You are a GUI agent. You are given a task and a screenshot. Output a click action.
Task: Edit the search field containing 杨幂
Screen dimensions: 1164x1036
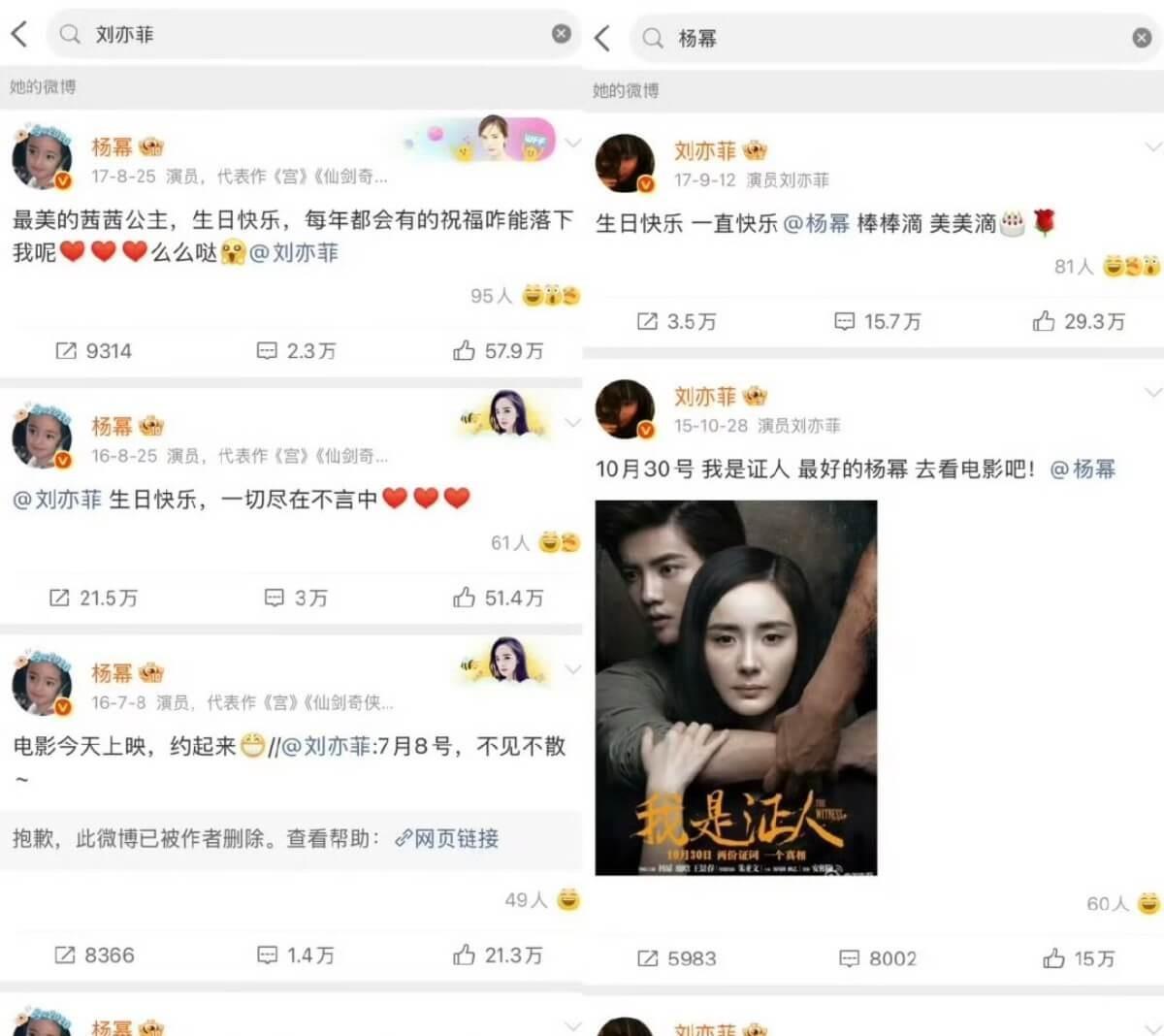click(x=894, y=38)
